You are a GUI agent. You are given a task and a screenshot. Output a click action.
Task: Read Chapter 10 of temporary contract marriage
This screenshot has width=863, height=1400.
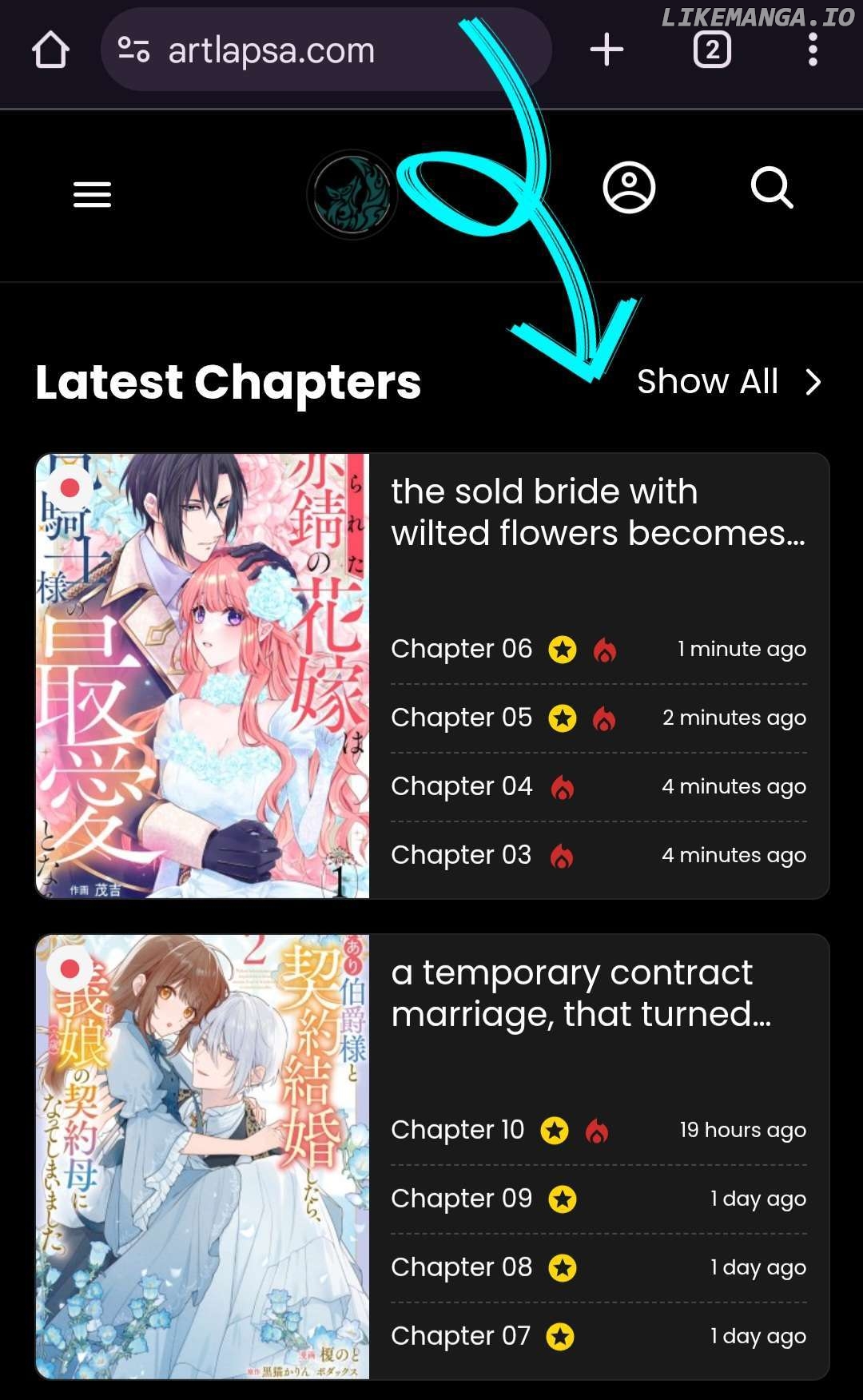pyautogui.click(x=457, y=1130)
